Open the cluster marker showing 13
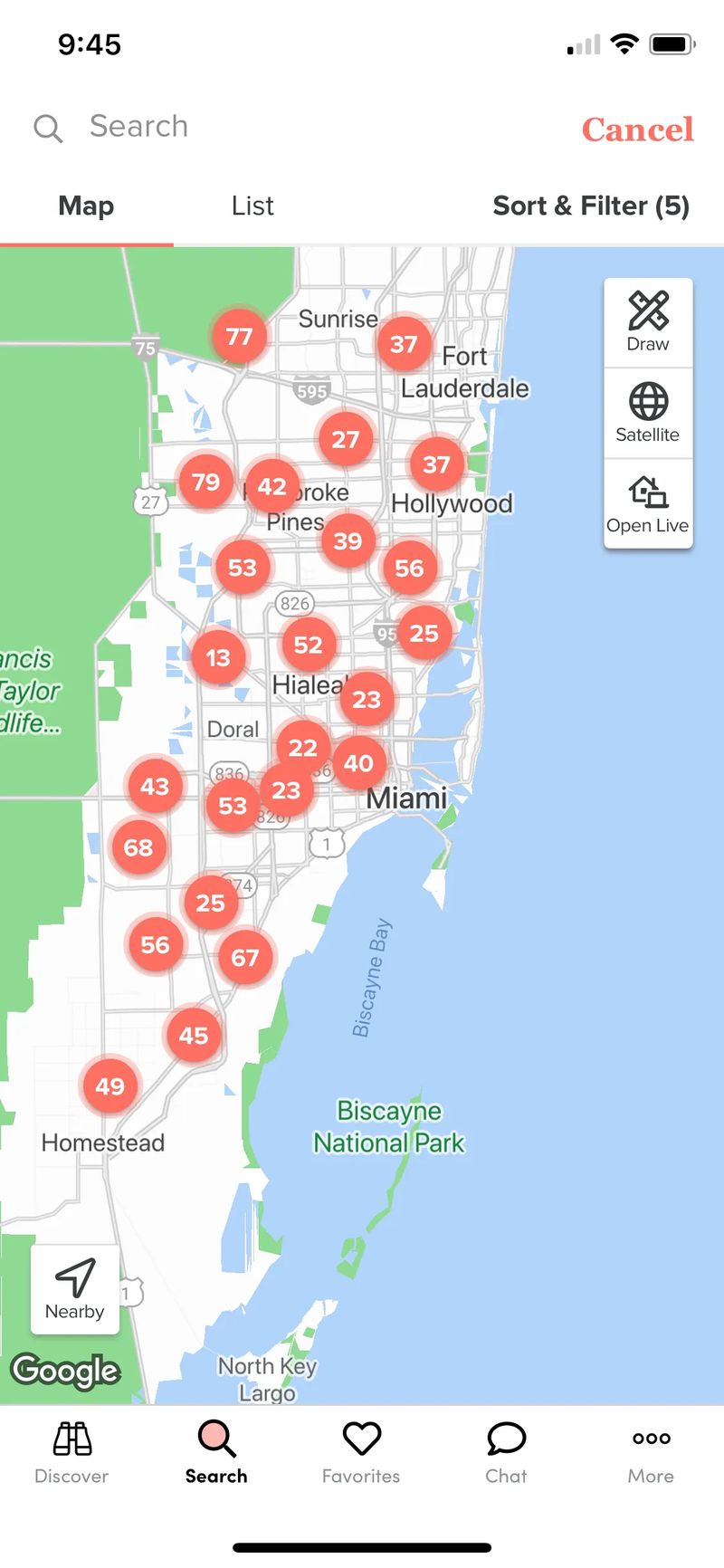 coord(218,657)
